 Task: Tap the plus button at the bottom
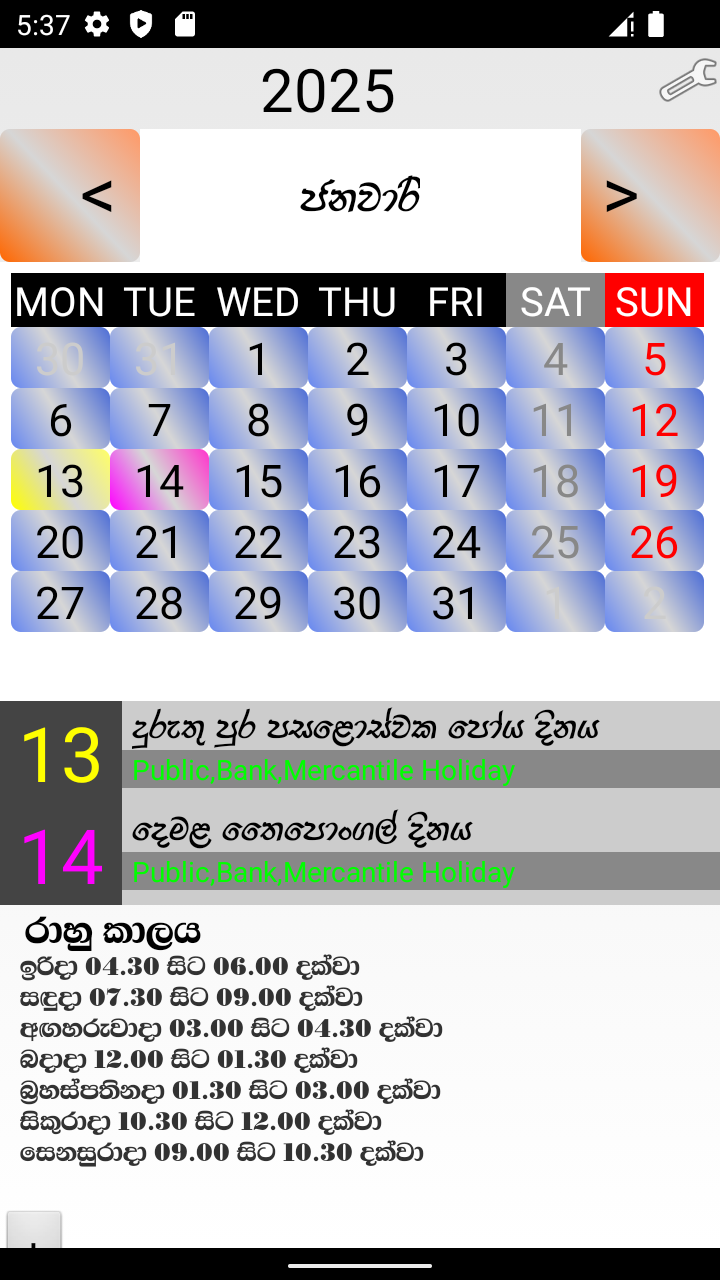(x=34, y=1231)
